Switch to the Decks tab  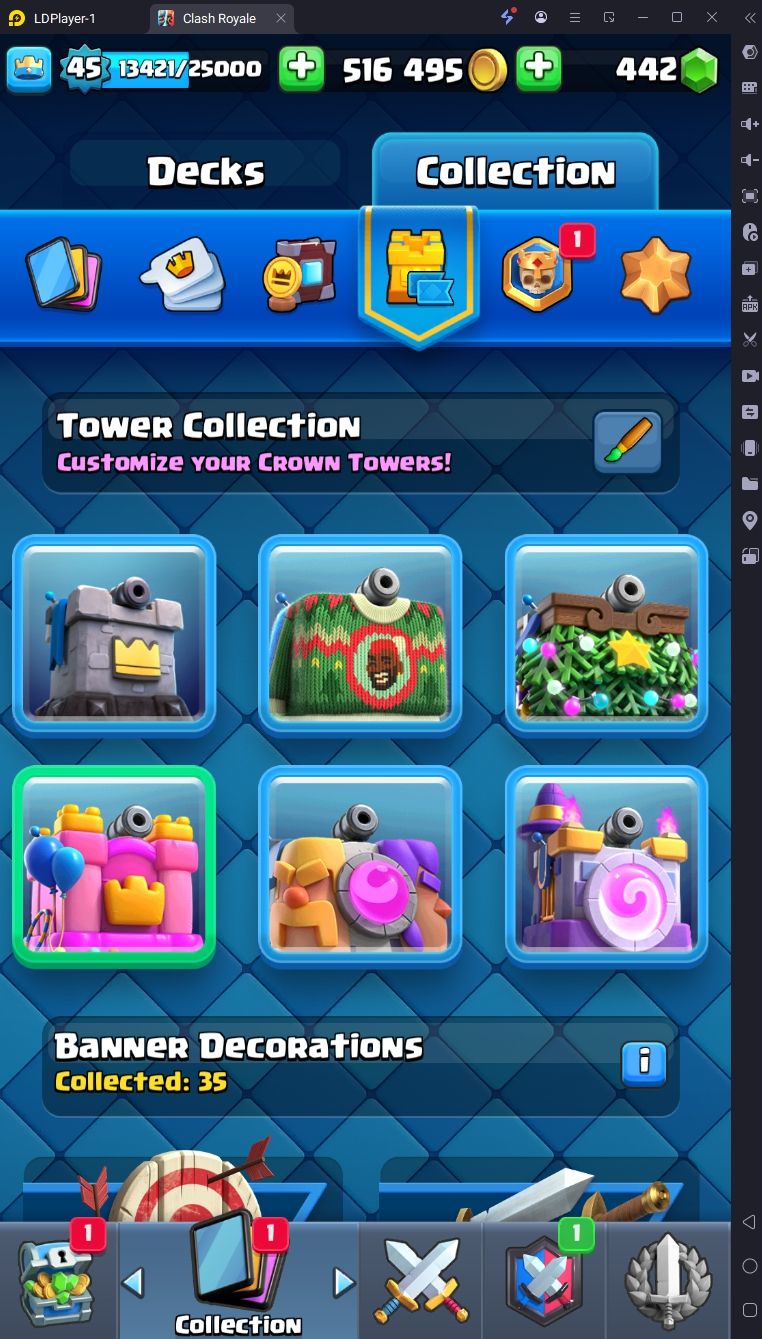click(206, 172)
